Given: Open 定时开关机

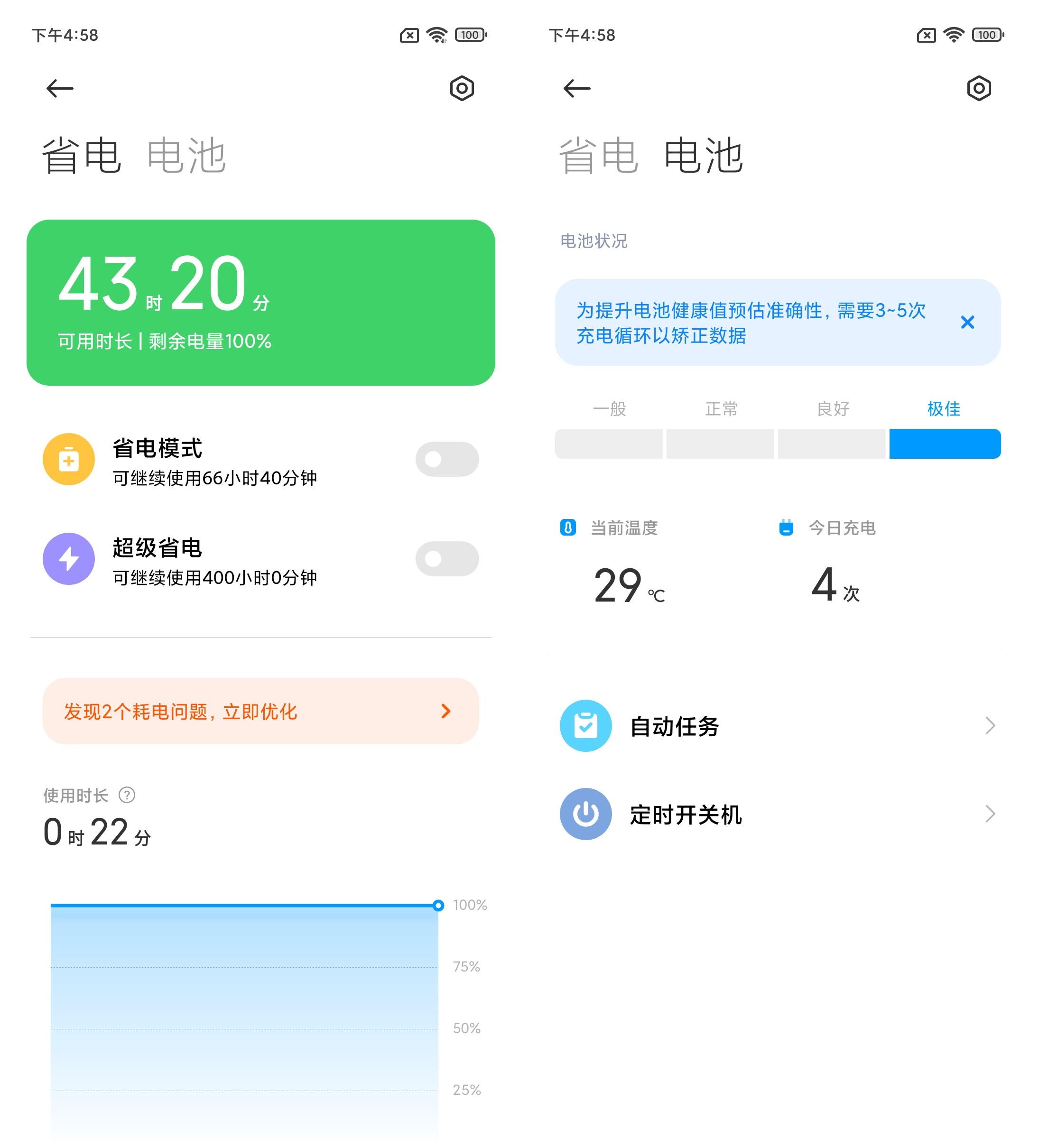Looking at the screenshot, I should point(778,815).
